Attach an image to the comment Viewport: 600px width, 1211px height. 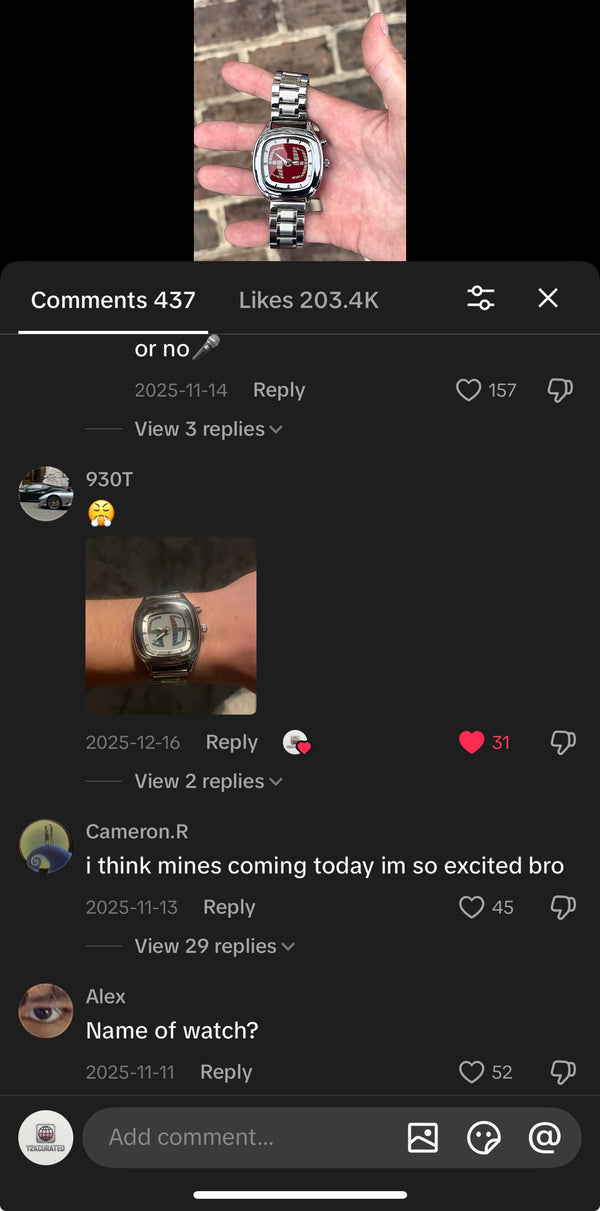coord(423,1137)
